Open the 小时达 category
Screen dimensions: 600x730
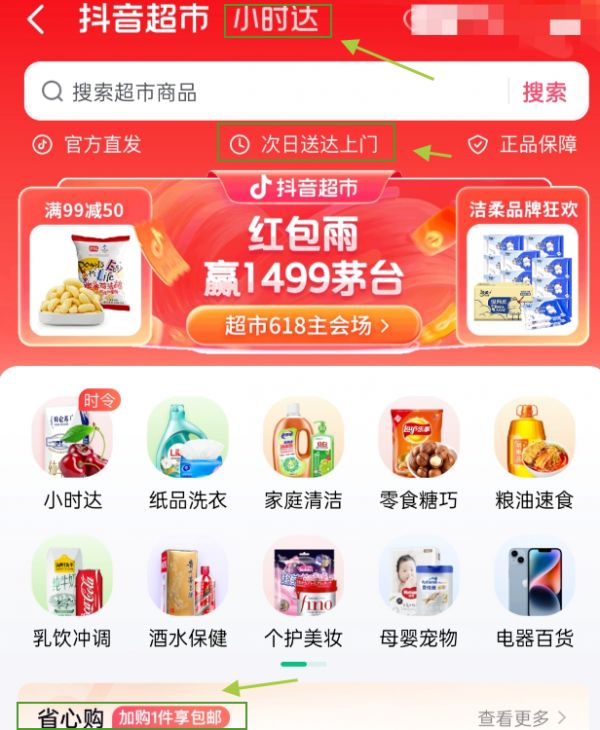tap(72, 450)
